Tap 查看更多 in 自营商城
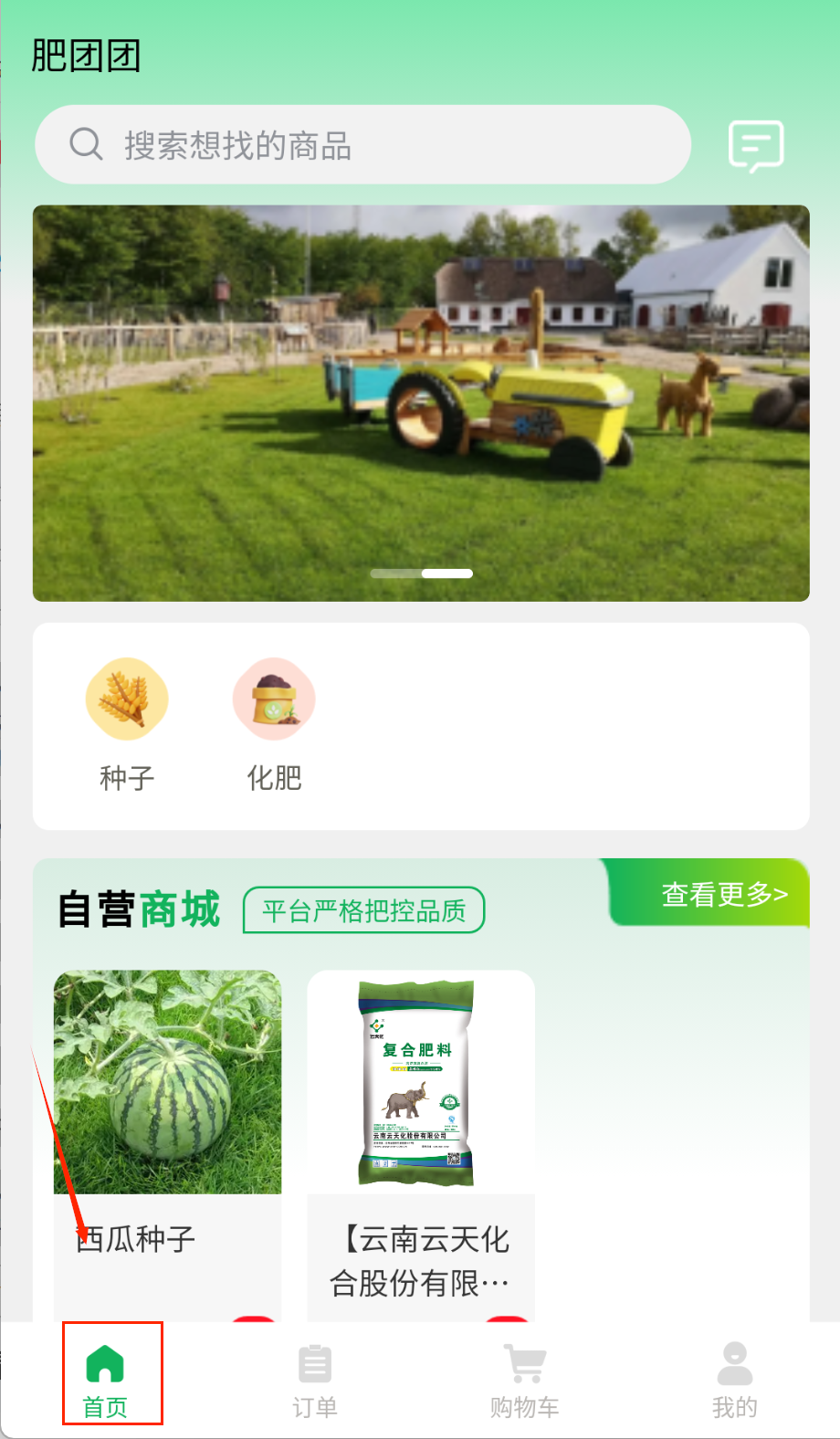This screenshot has width=840, height=1439. coord(723,894)
